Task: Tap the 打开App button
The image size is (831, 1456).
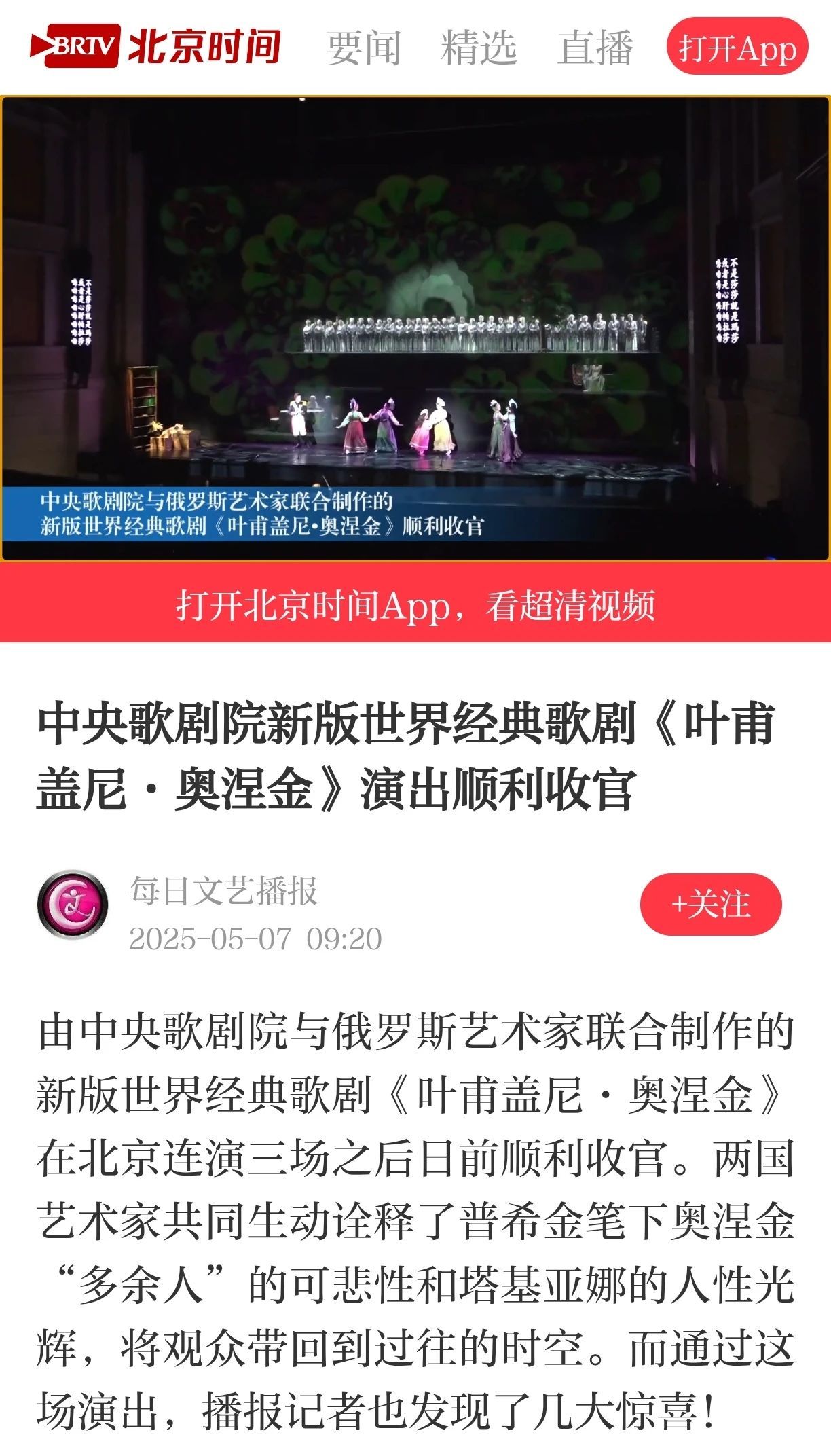Action: coord(737,47)
